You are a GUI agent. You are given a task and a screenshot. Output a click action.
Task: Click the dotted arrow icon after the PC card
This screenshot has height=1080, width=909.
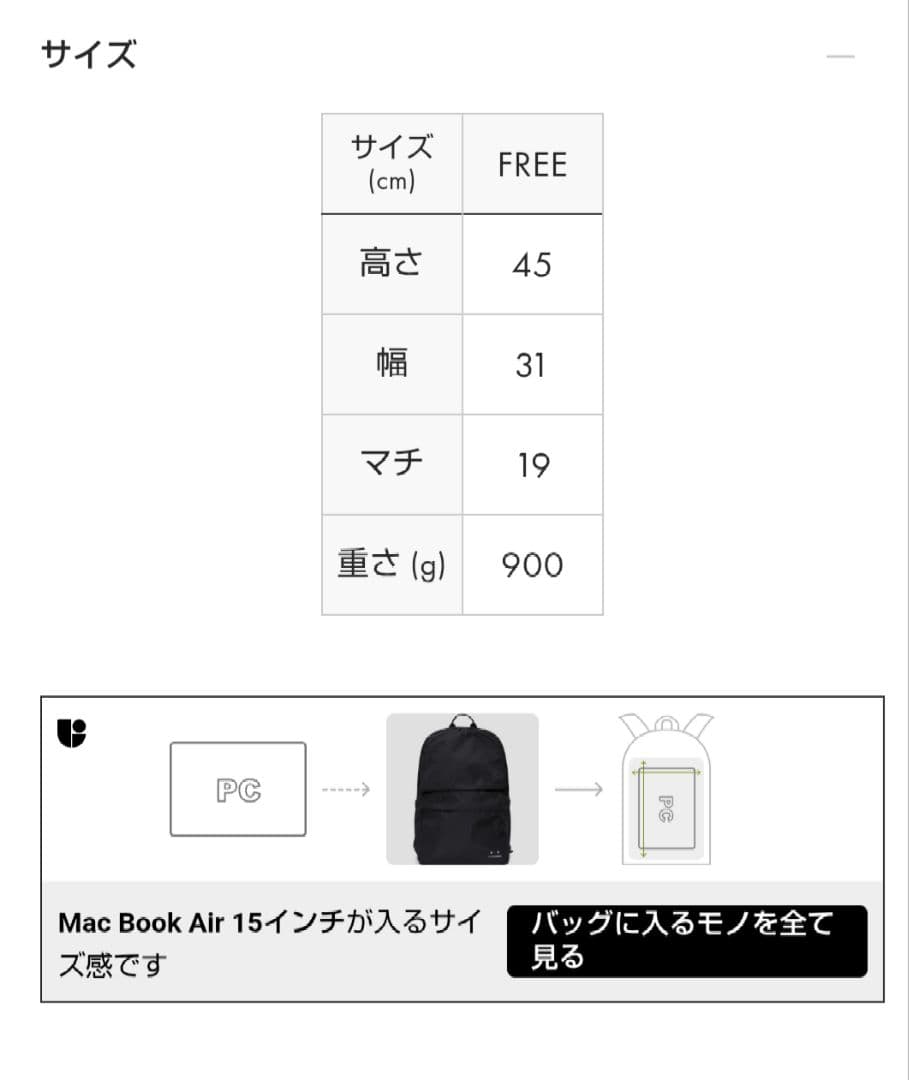coord(345,788)
